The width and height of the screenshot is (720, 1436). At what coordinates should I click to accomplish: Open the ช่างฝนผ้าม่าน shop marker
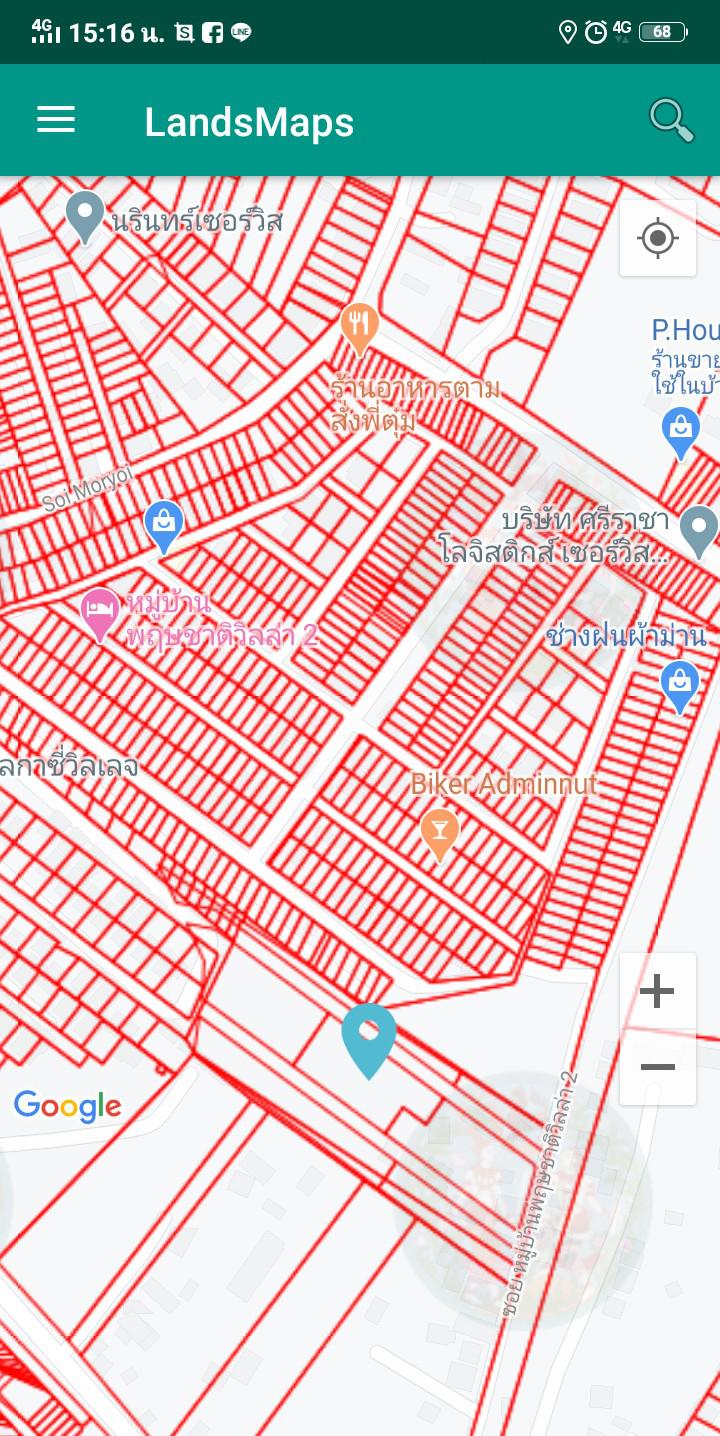pyautogui.click(x=680, y=688)
